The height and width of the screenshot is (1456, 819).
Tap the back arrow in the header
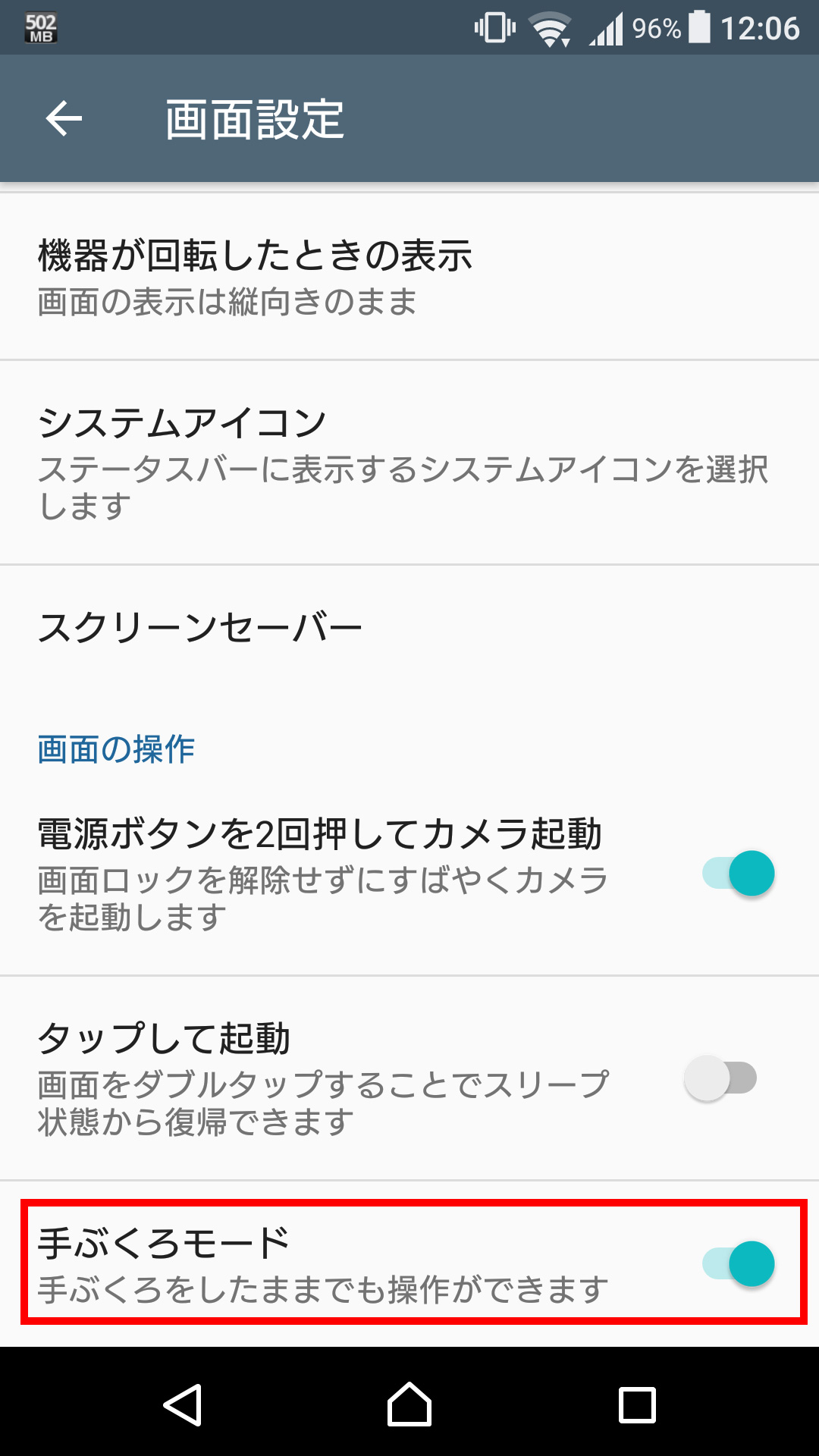64,118
